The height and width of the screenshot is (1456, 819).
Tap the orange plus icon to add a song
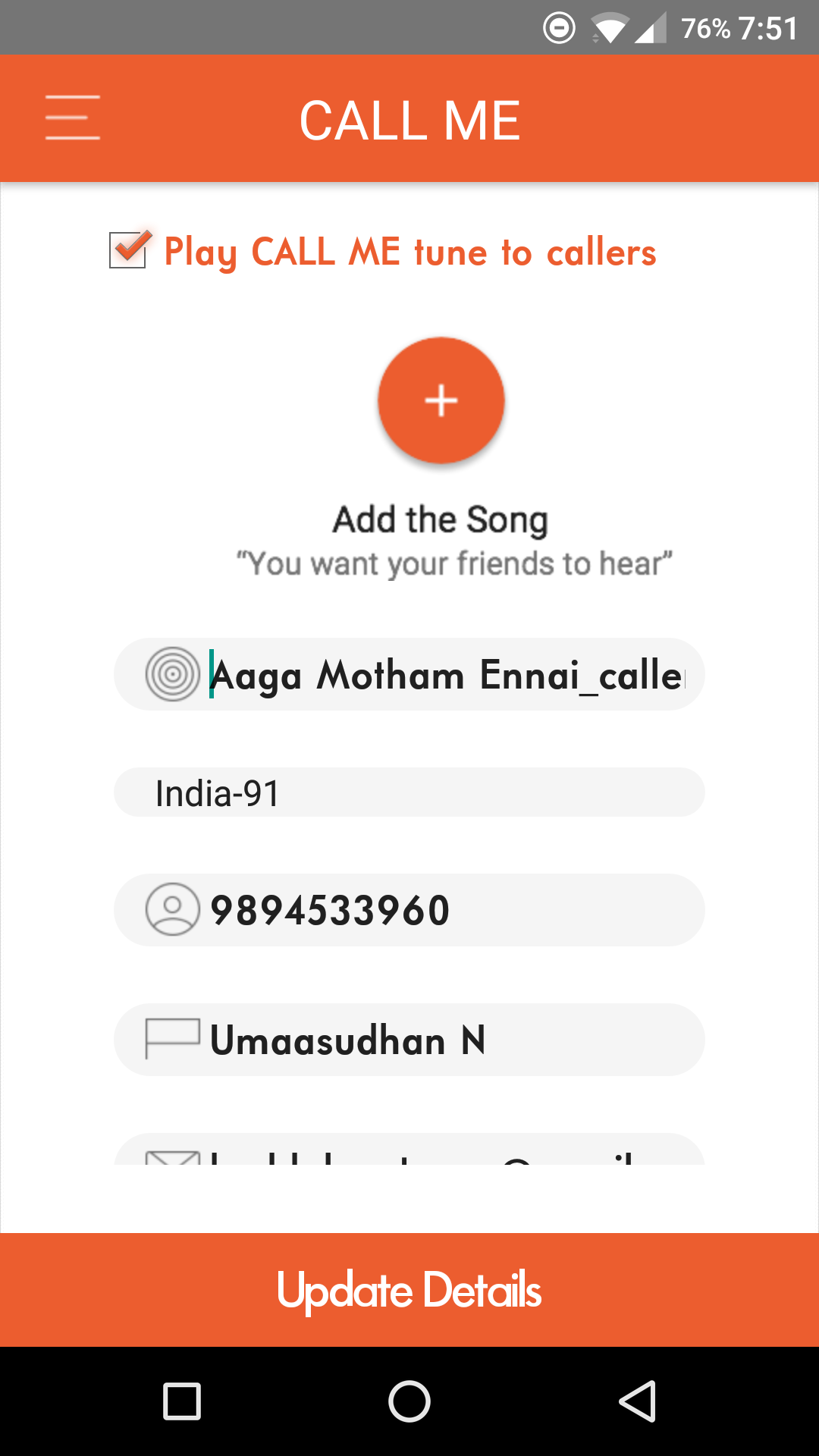coord(441,400)
